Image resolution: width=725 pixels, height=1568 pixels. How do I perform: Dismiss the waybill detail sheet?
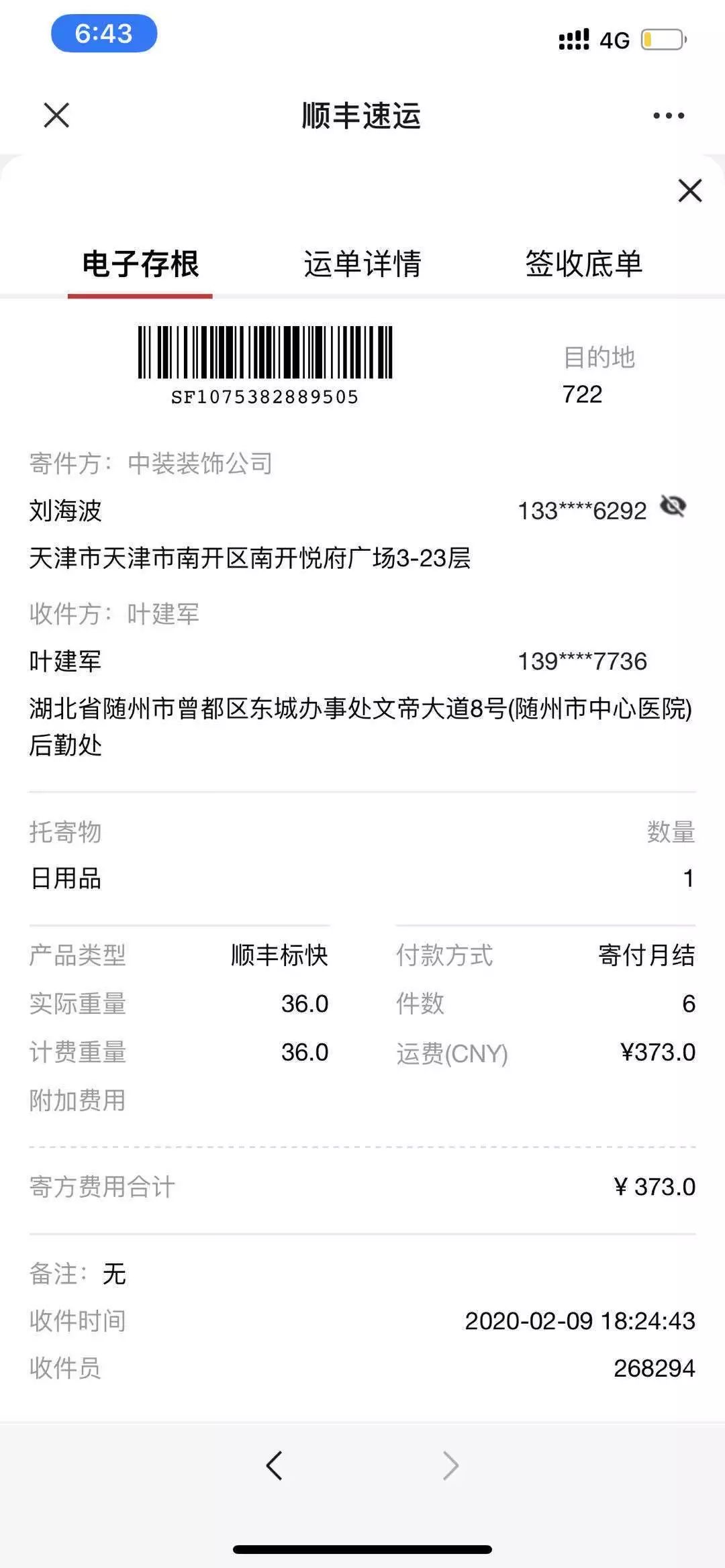click(x=689, y=191)
